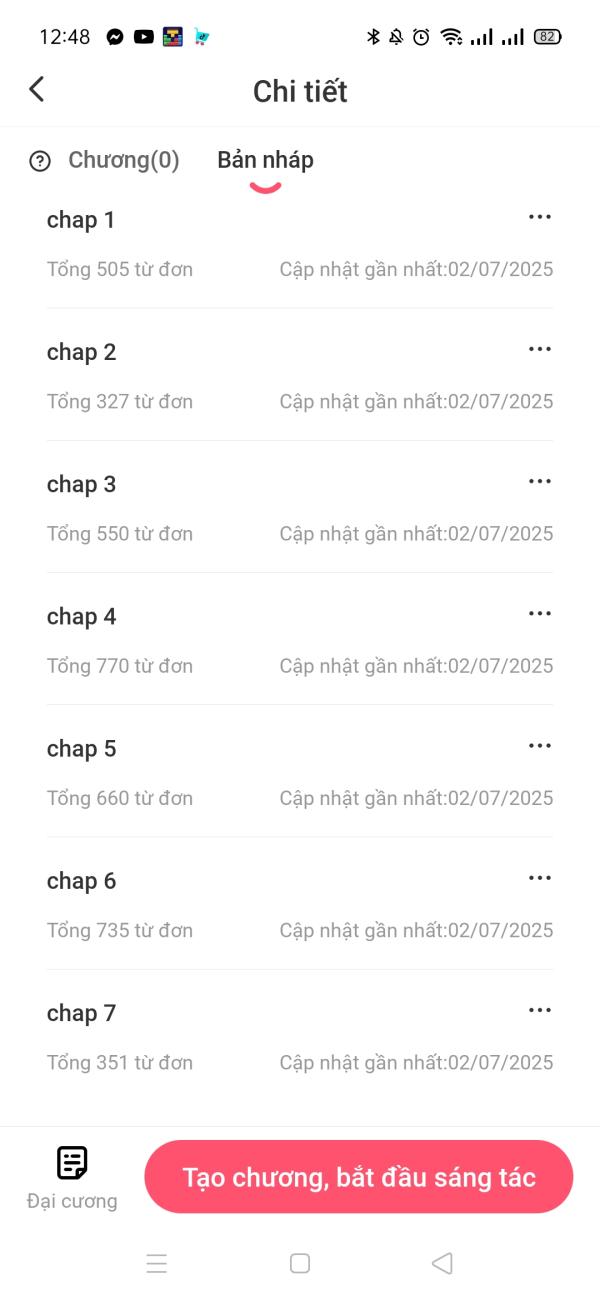This screenshot has height=1300, width=600.
Task: Open more options for chap 1
Action: tap(540, 217)
